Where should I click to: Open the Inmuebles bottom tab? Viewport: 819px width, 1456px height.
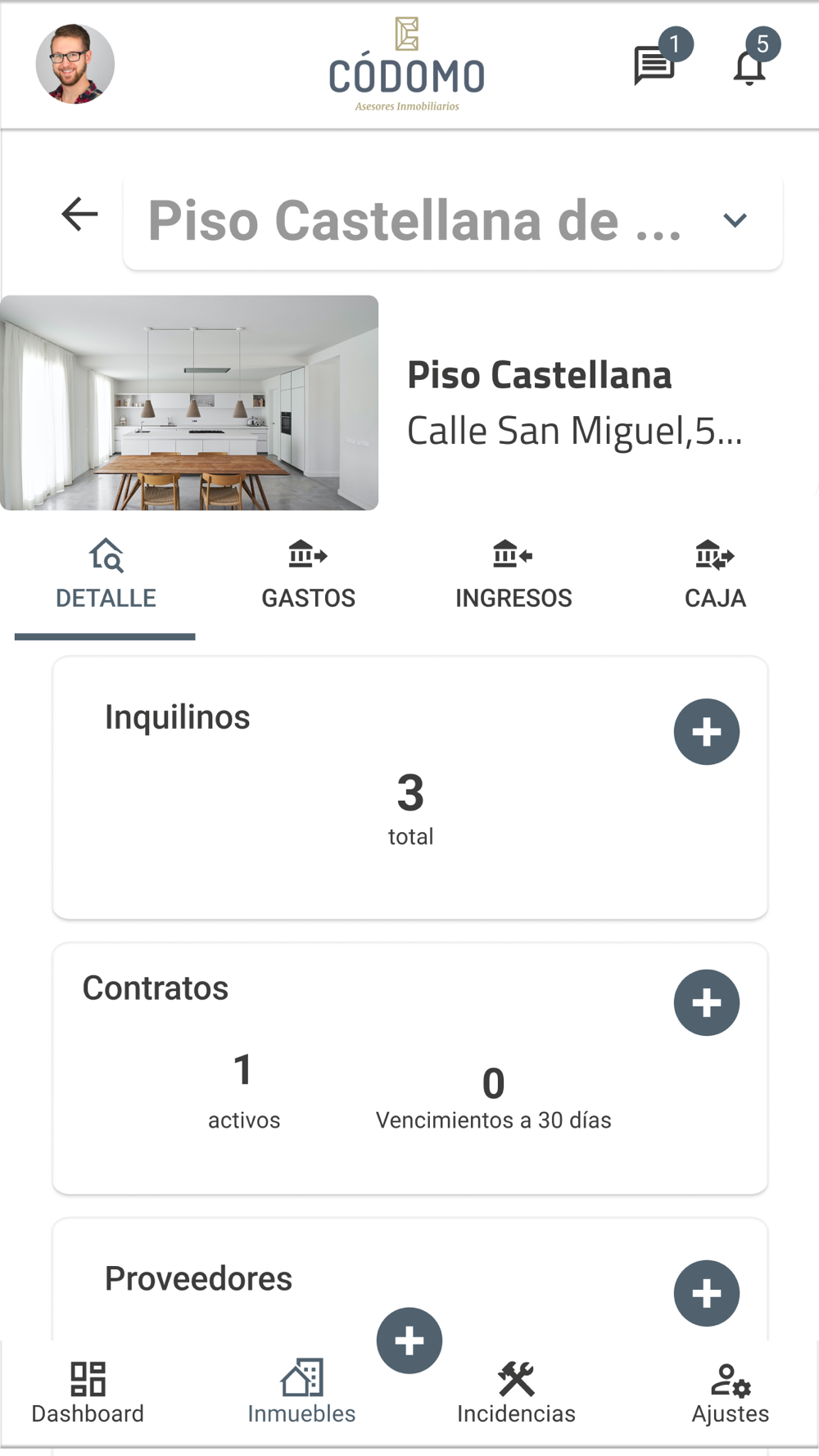(301, 1393)
